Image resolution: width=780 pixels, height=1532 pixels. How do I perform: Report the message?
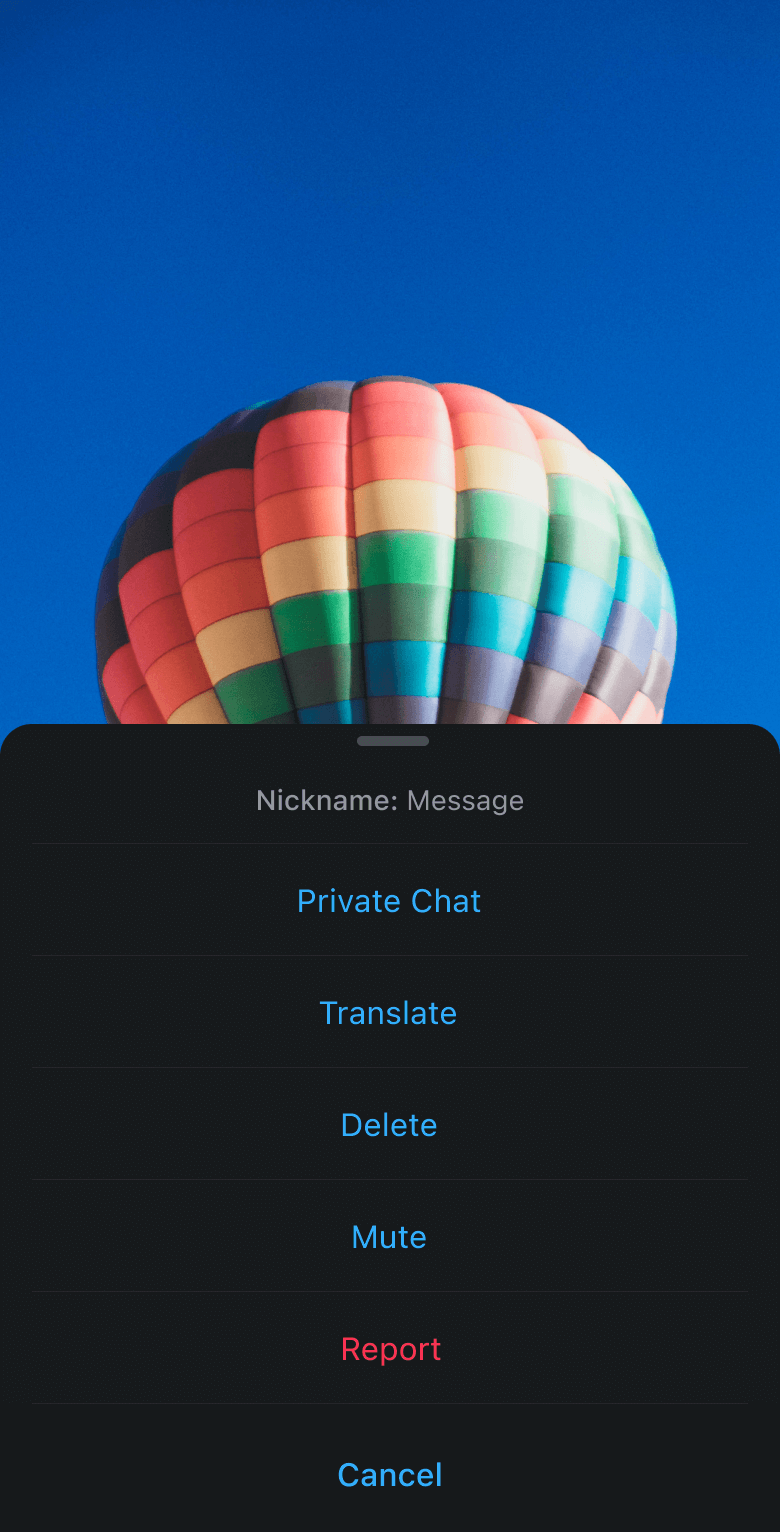point(390,1349)
